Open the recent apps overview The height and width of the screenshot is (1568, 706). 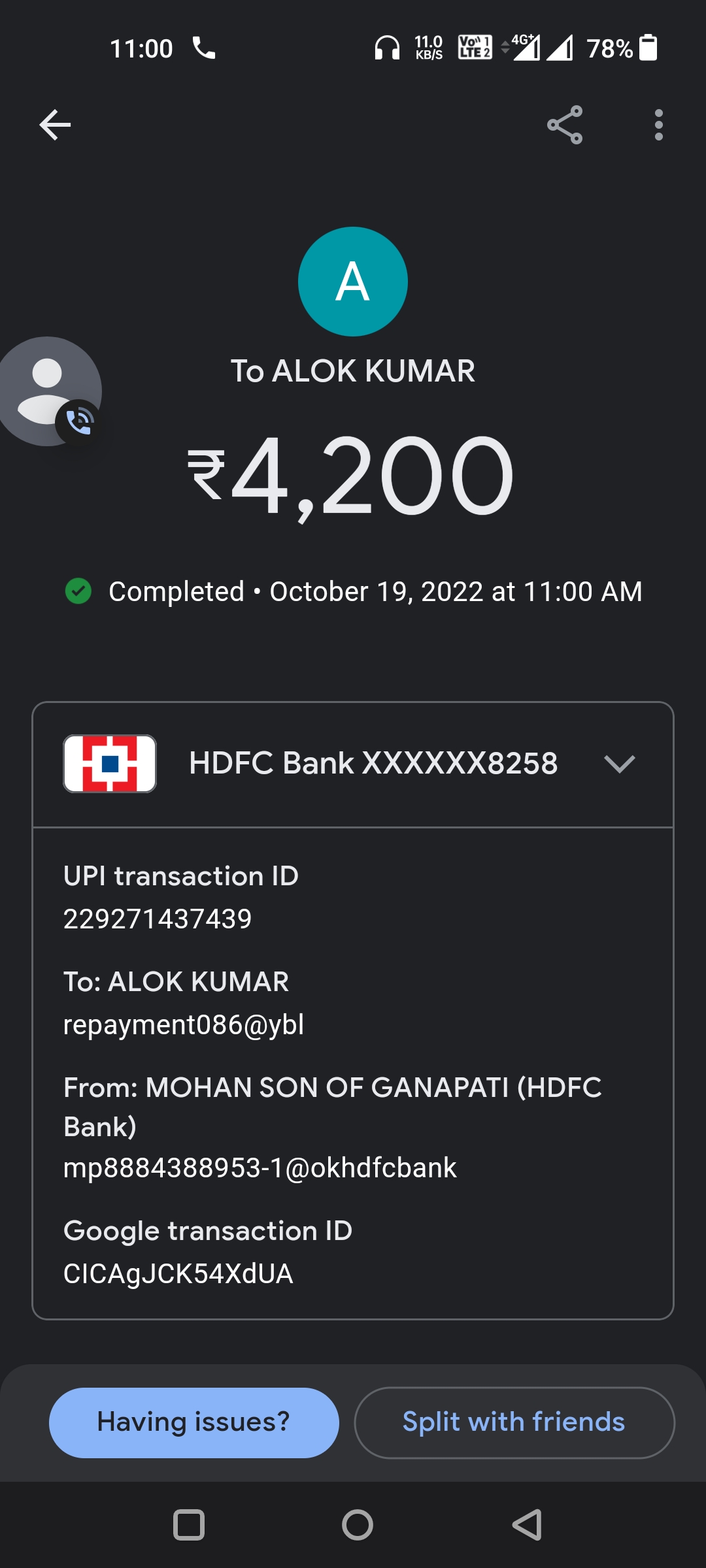tap(189, 1526)
